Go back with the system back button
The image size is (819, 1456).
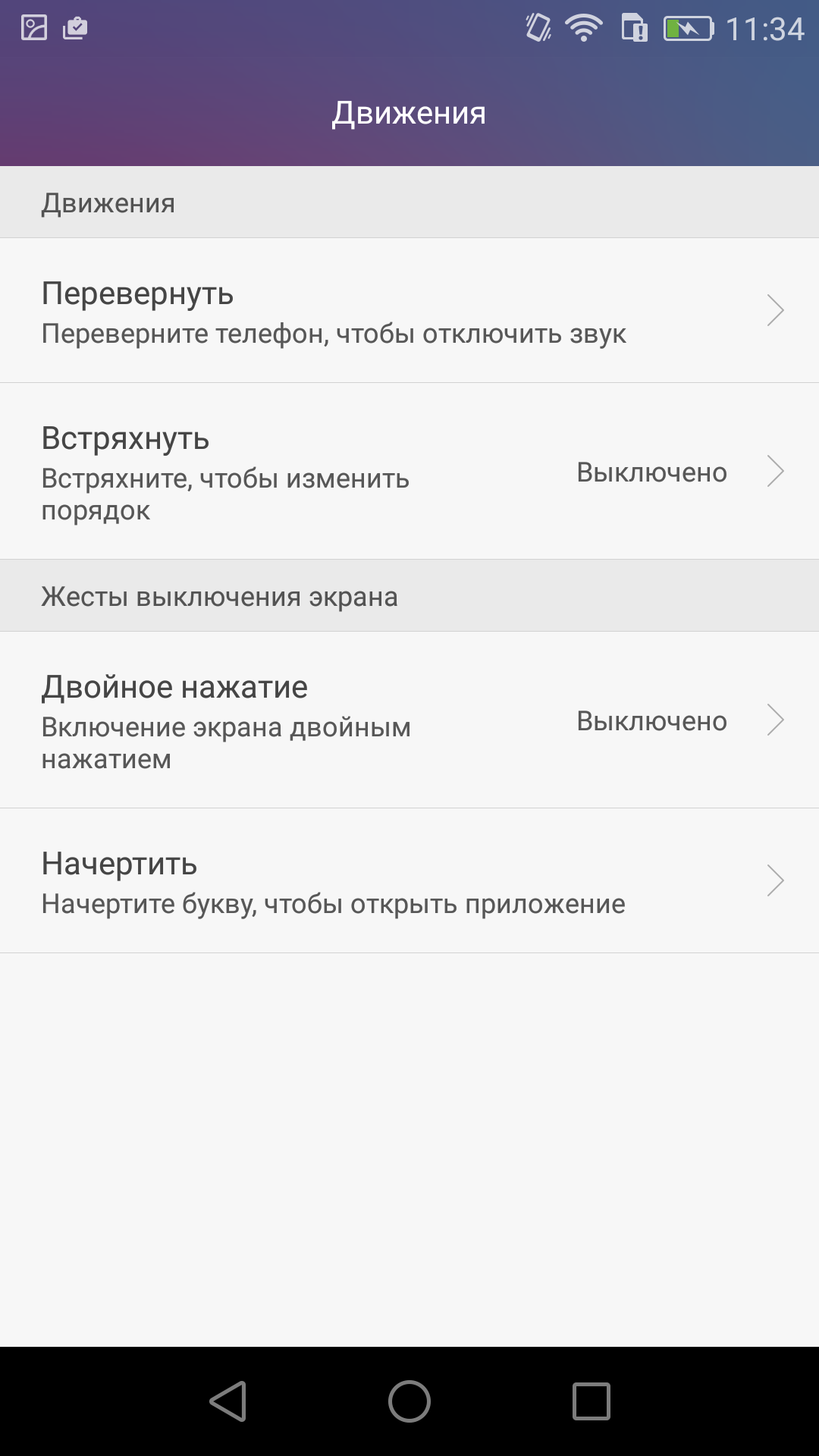pos(228,1401)
